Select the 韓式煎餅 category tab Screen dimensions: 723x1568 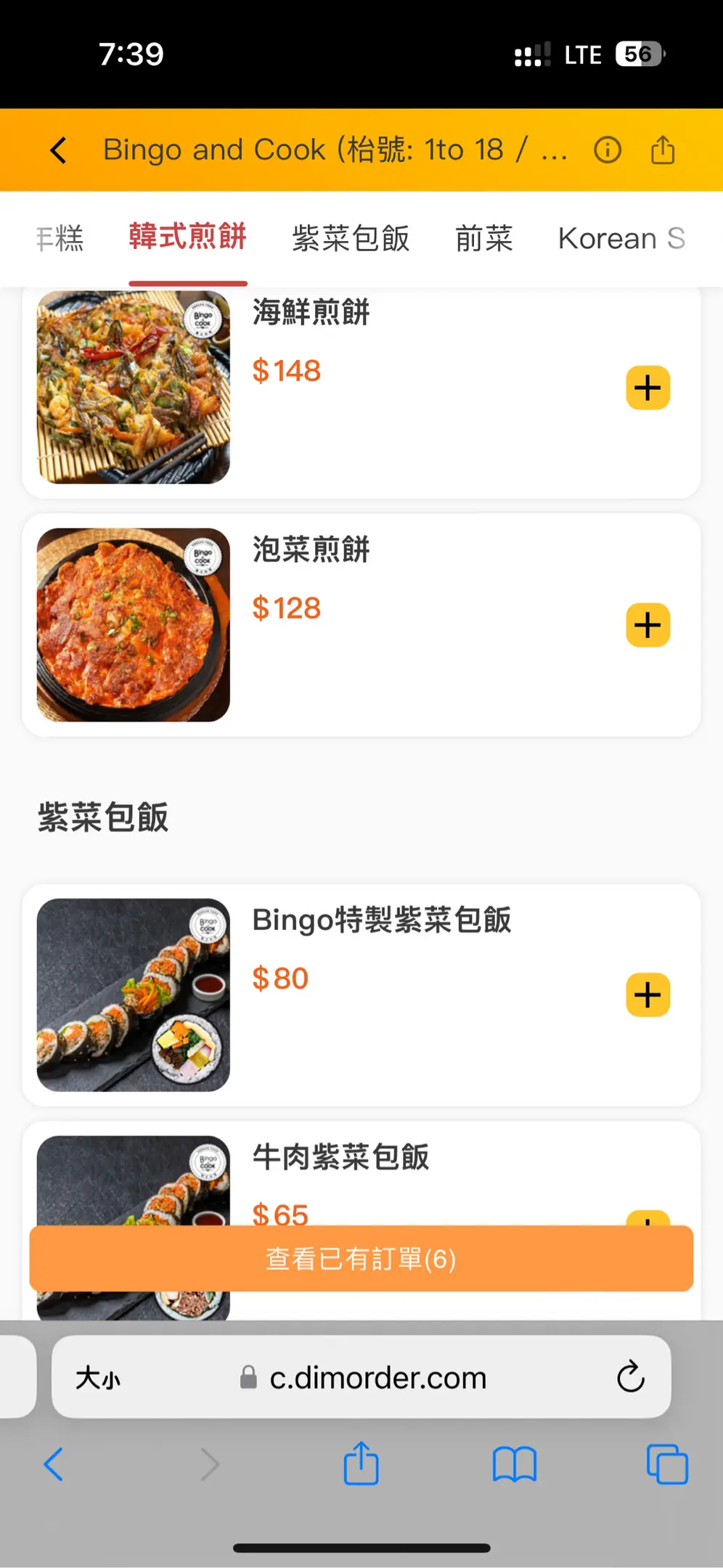point(188,237)
